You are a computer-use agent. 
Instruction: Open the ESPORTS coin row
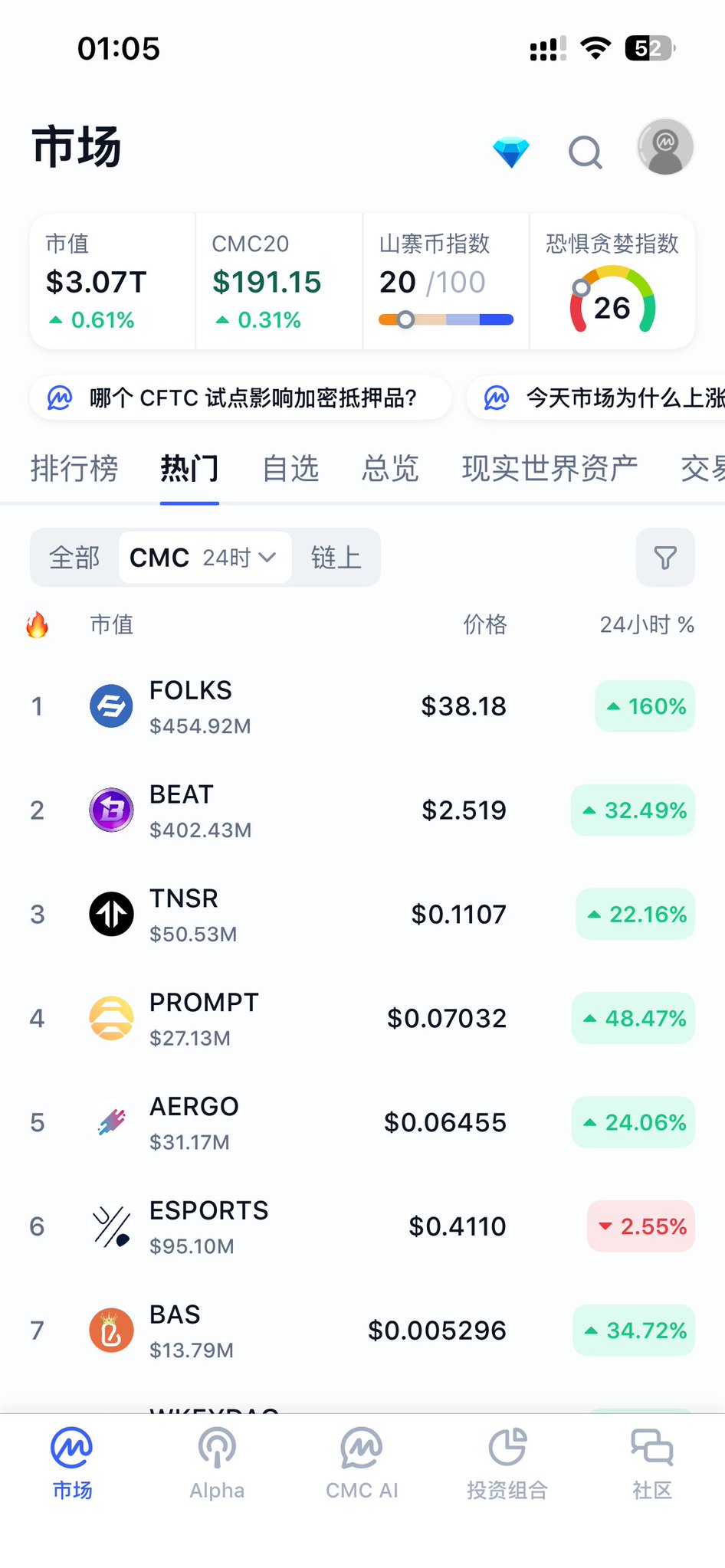(x=362, y=1226)
